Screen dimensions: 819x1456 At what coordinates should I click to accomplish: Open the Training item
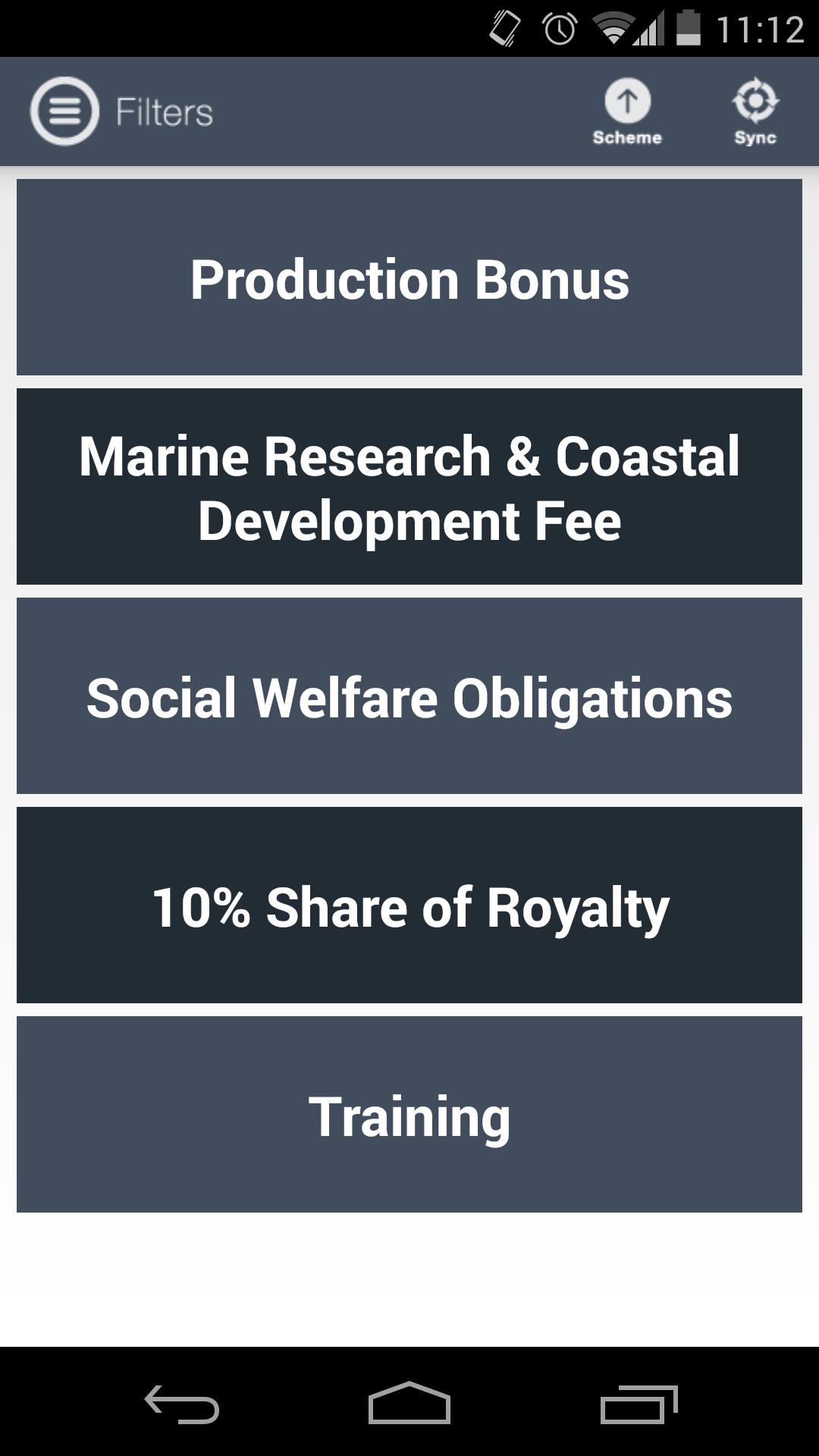409,1115
